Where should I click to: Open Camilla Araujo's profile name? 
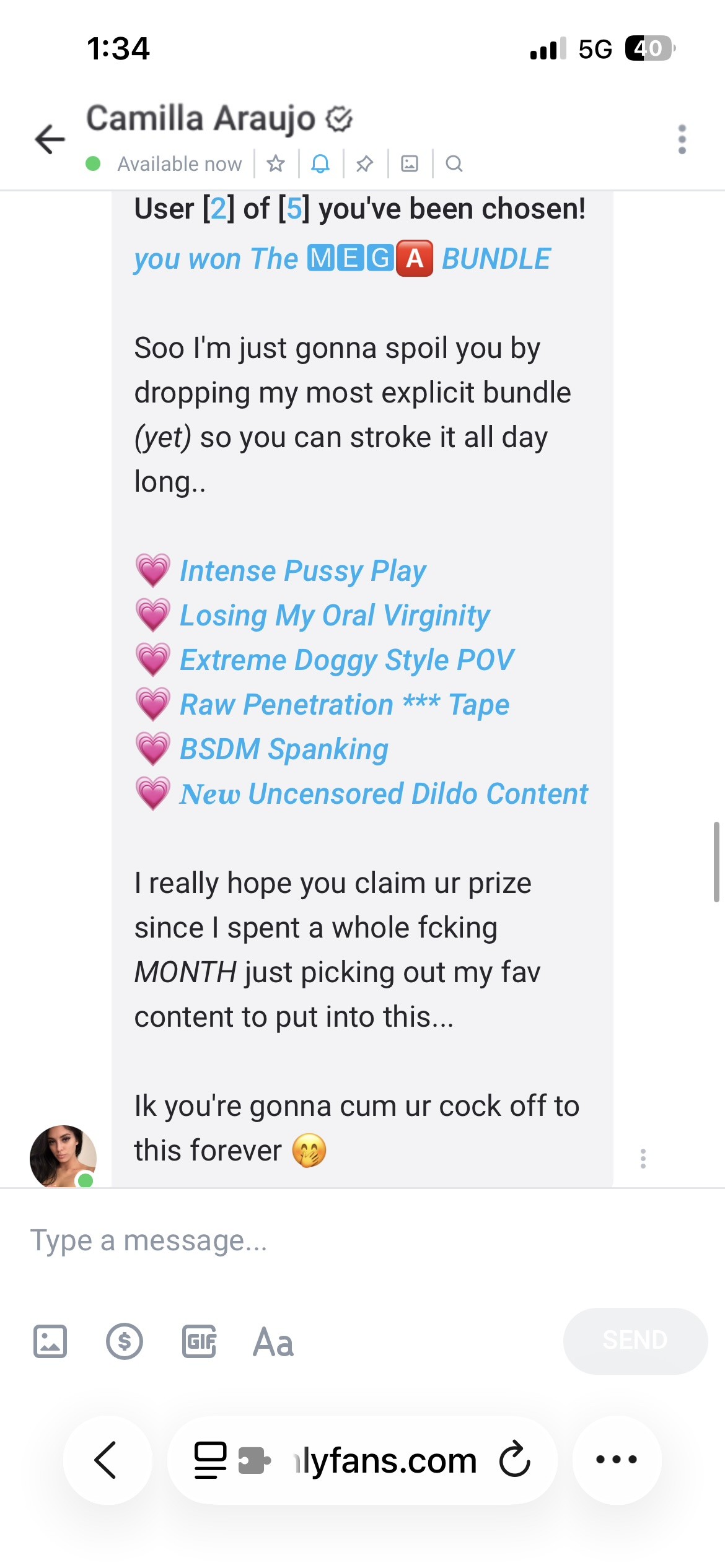[x=201, y=118]
